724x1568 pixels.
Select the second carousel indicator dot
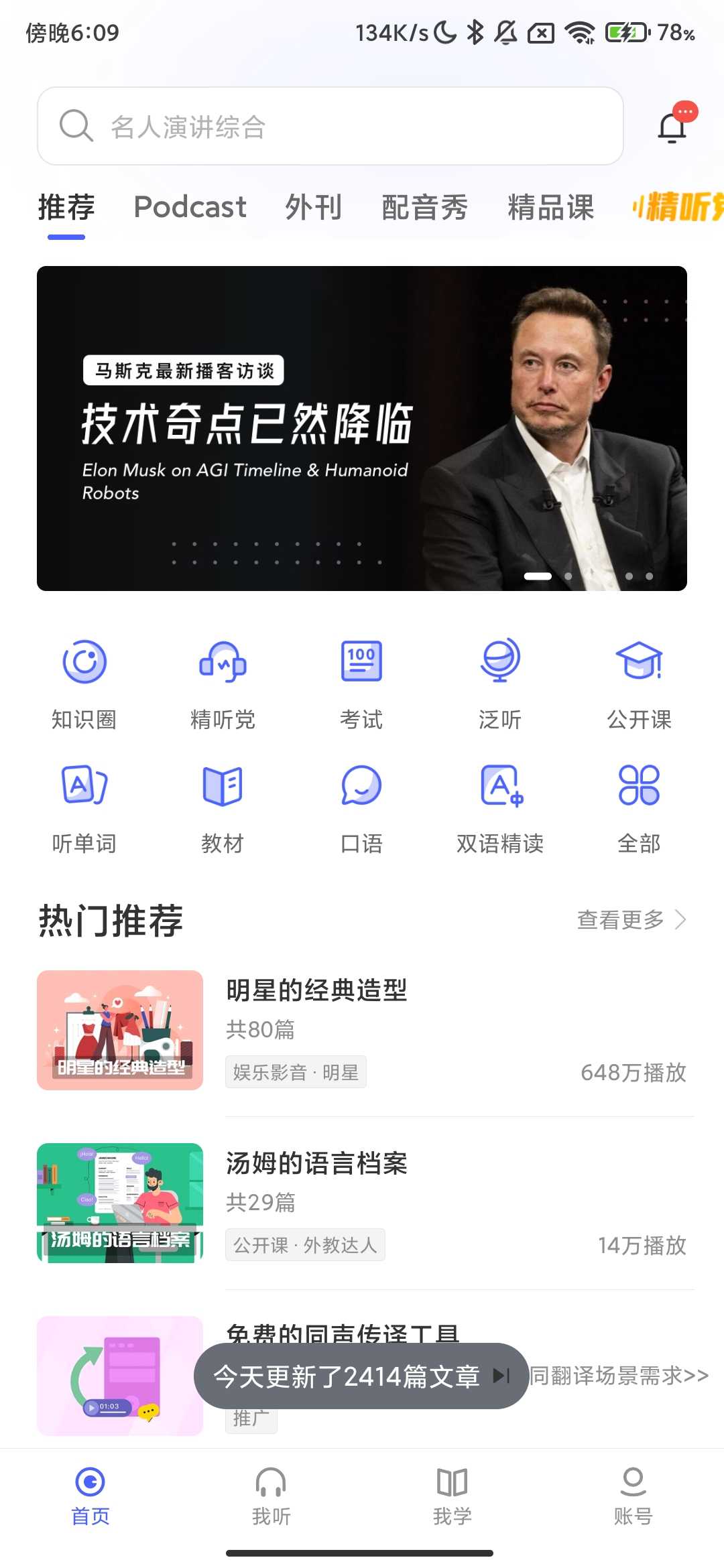567,576
